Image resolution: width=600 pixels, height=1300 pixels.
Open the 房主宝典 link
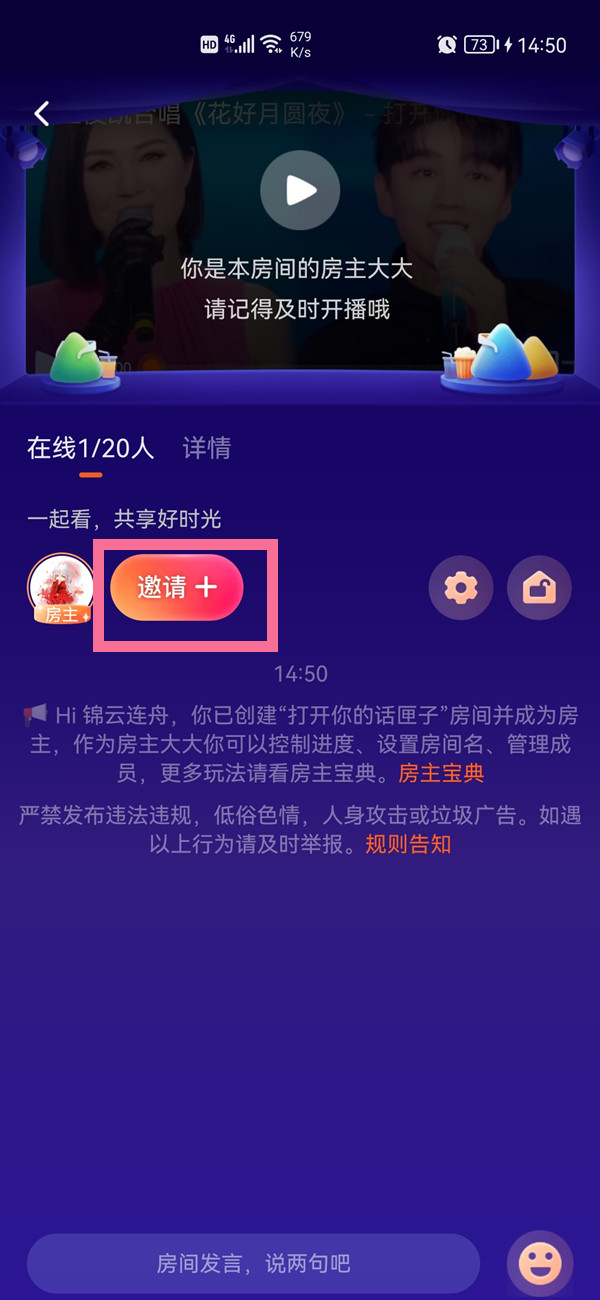click(x=441, y=774)
